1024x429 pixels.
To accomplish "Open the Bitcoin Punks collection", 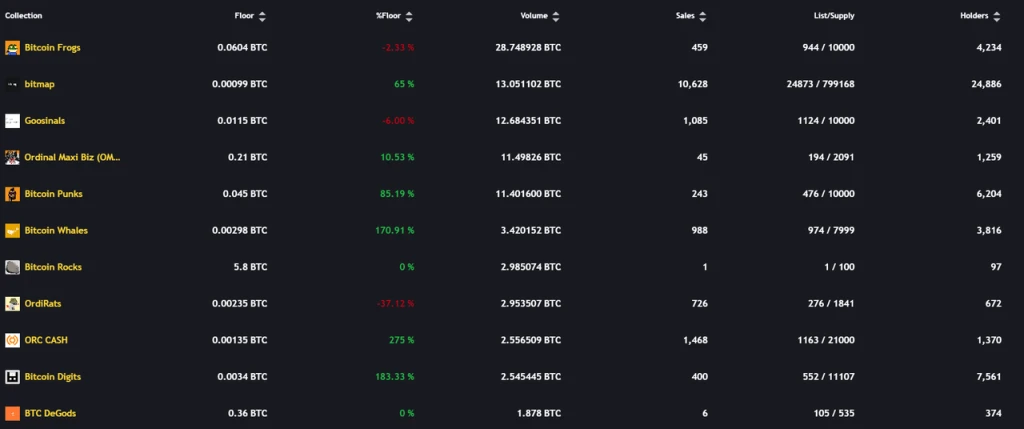I will pos(53,194).
